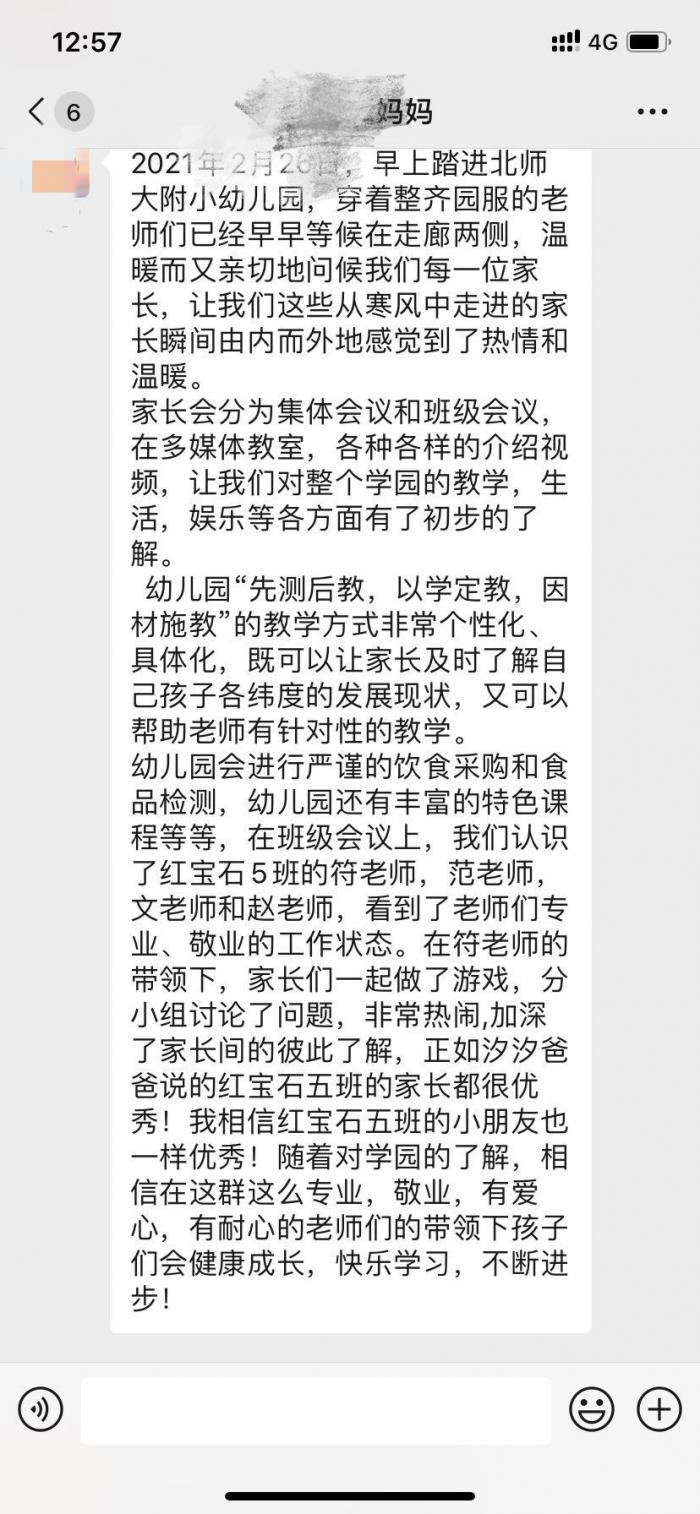700x1514 pixels.
Task: Open the emoji sticker panel
Action: [591, 1410]
